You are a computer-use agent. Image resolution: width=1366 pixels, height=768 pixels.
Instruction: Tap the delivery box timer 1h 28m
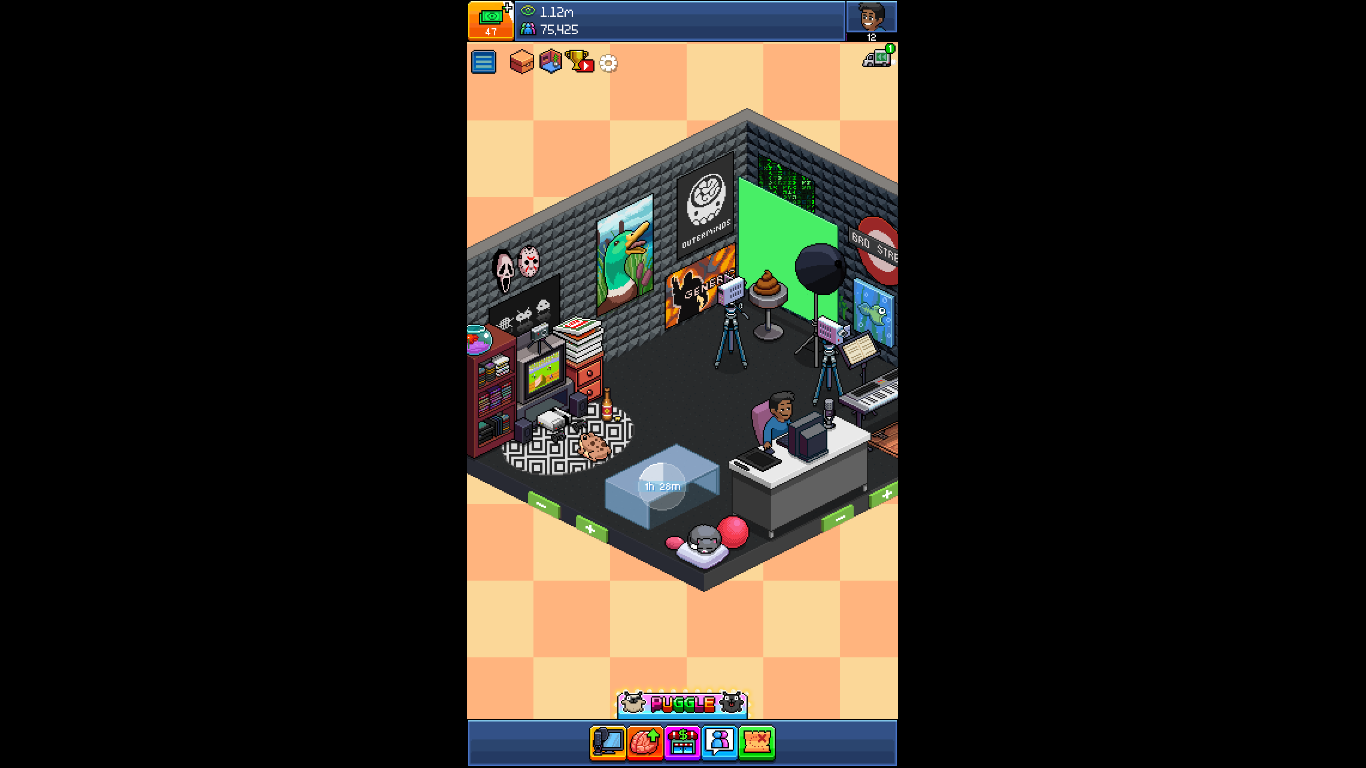tap(661, 486)
